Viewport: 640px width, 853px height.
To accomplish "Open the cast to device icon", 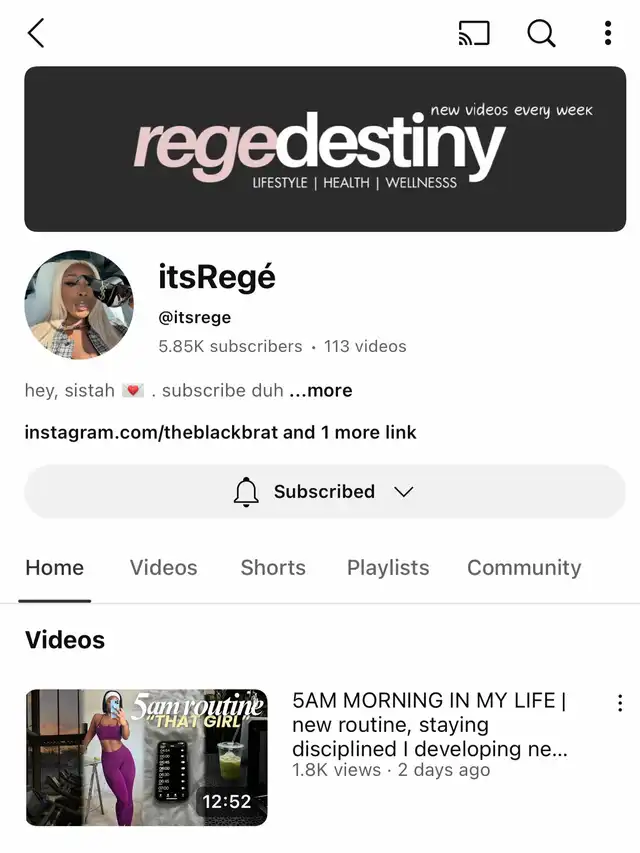I will (x=474, y=33).
